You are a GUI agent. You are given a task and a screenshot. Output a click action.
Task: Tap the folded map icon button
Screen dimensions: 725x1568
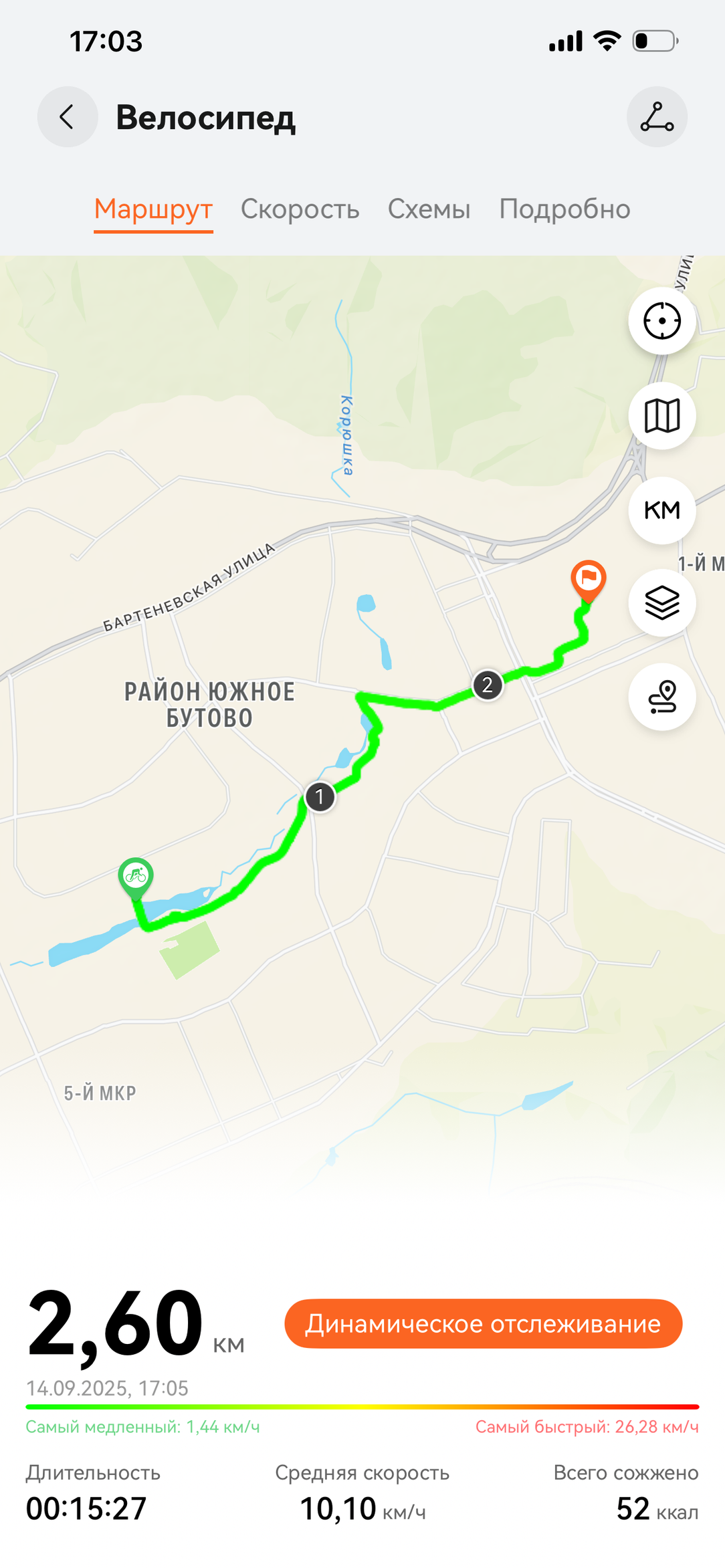pos(662,416)
